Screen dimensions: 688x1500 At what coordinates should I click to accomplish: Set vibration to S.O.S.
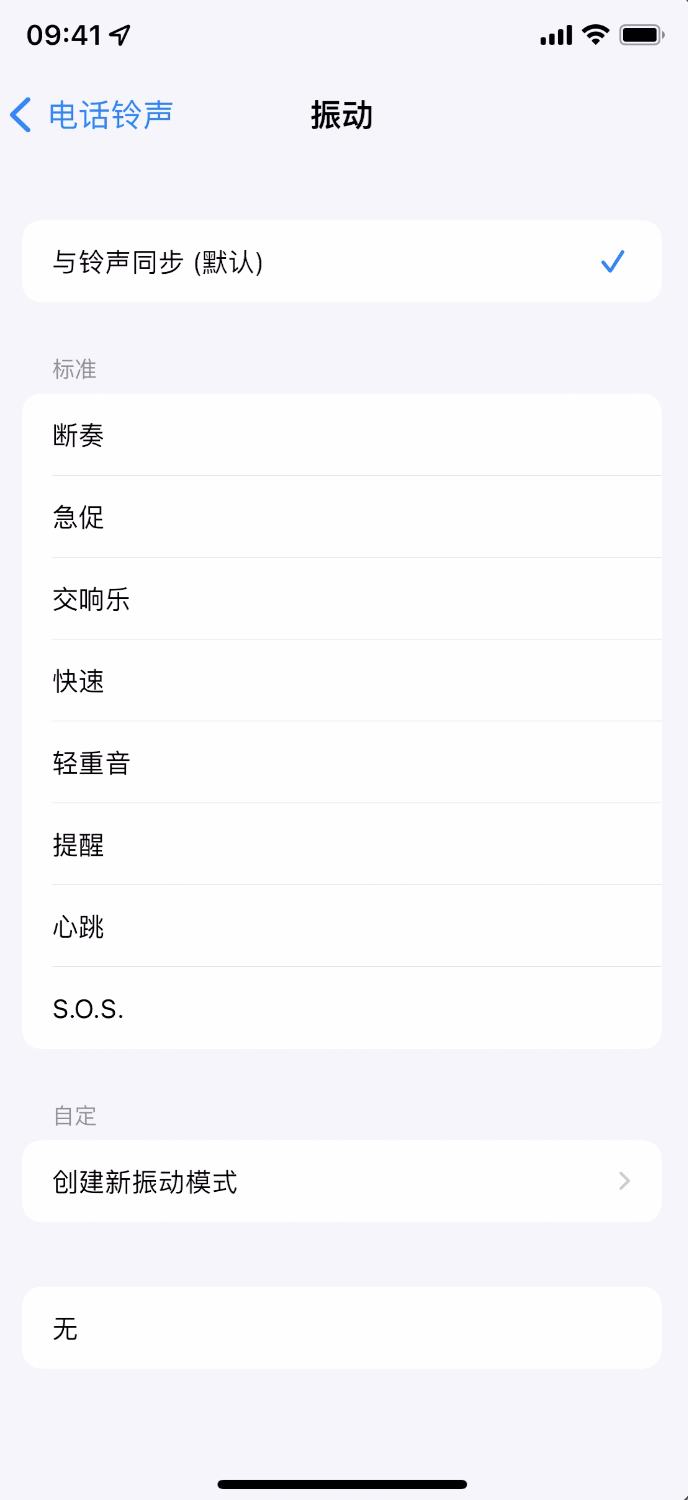tap(341, 1009)
